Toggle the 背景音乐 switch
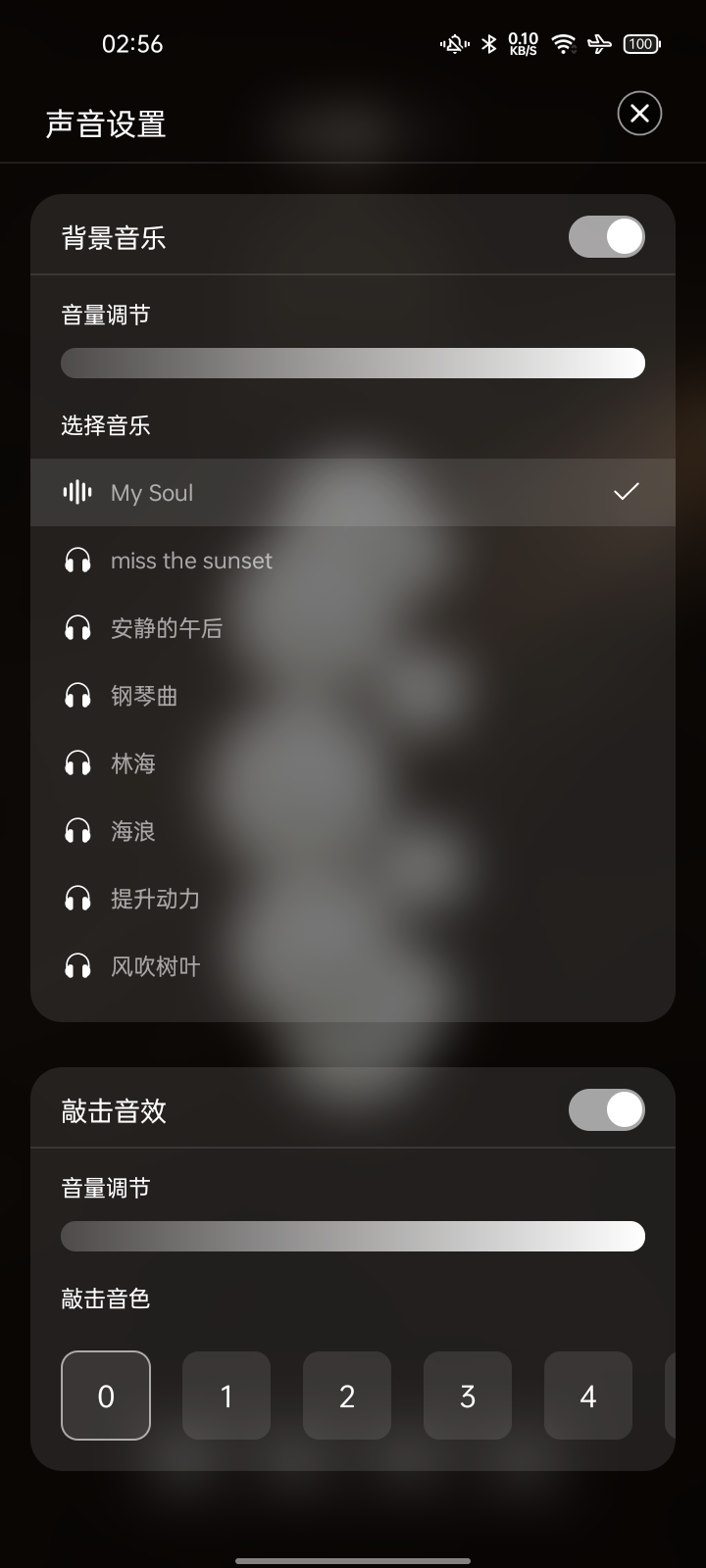The height and width of the screenshot is (1568, 706). coord(607,237)
